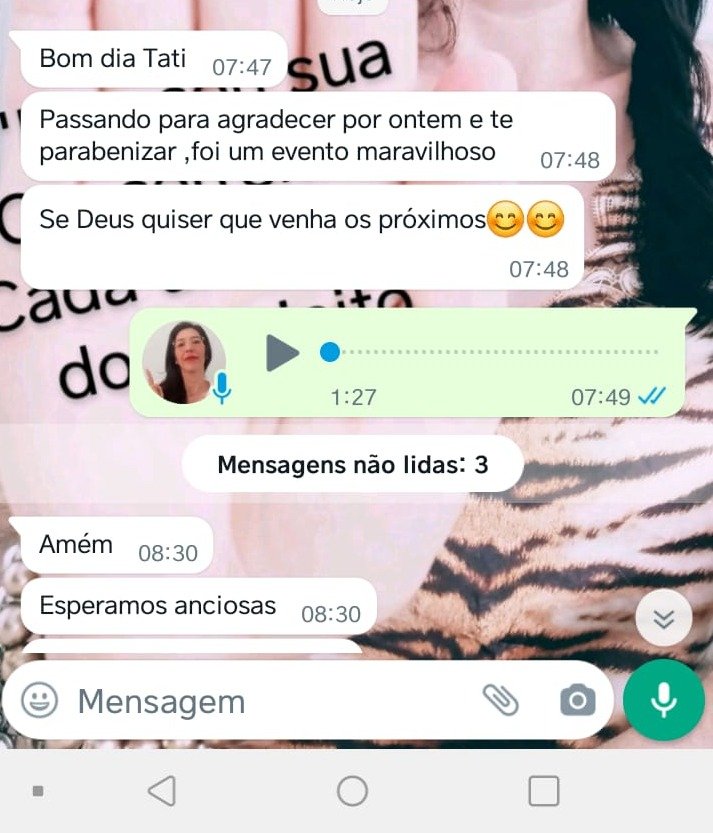Focus the Mensagem text field
The width and height of the screenshot is (713, 833).
pyautogui.click(x=260, y=701)
